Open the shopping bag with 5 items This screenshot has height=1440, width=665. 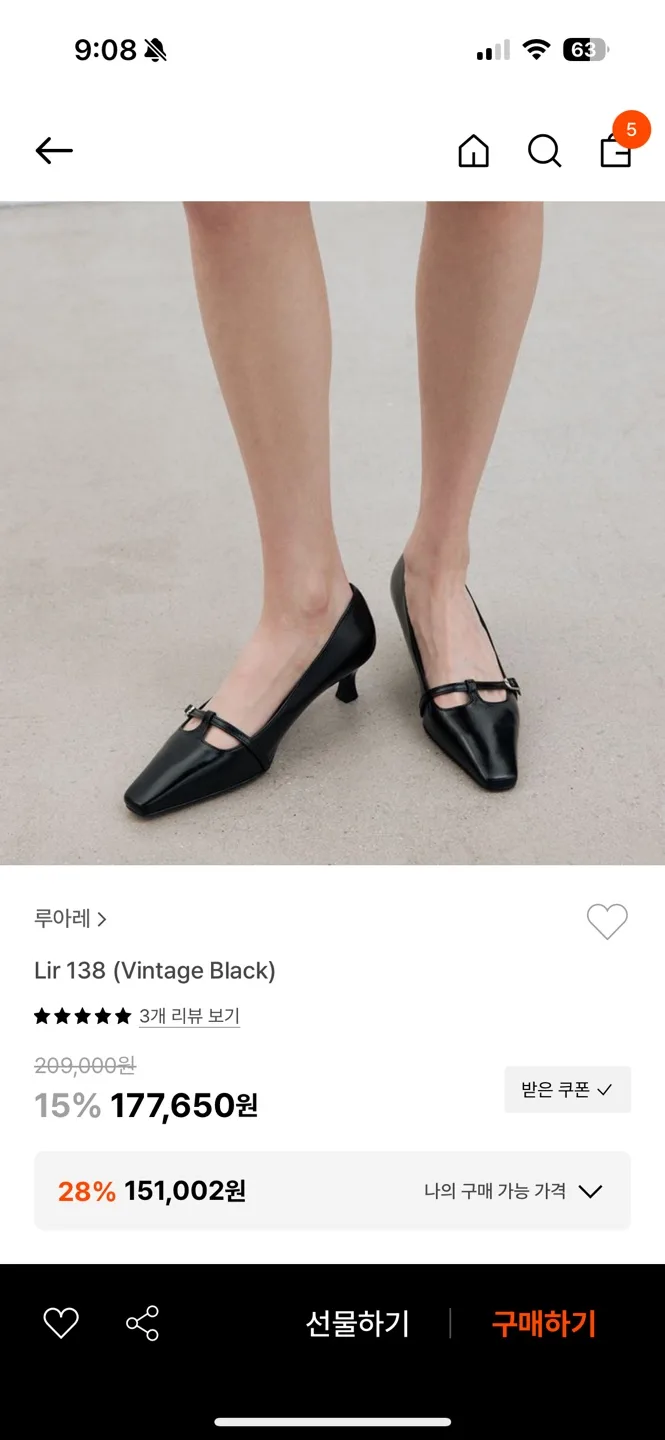click(x=616, y=150)
